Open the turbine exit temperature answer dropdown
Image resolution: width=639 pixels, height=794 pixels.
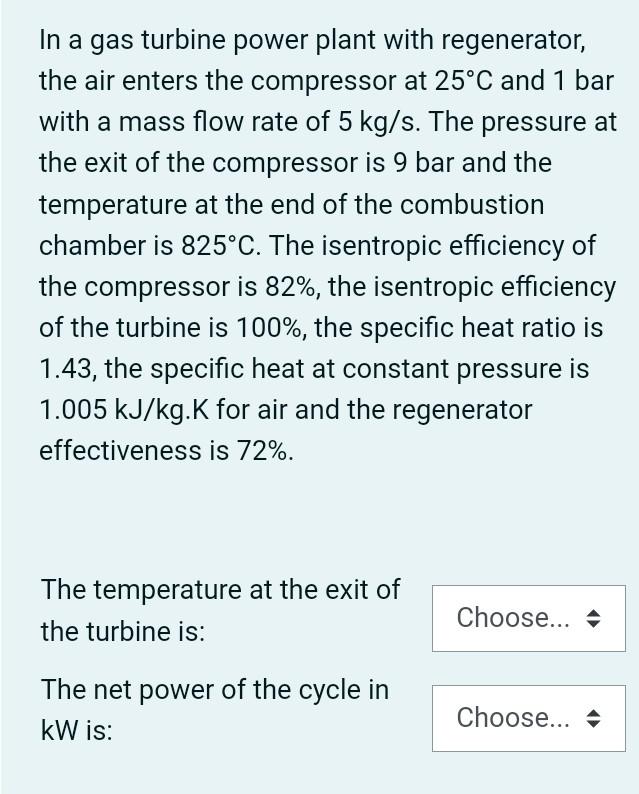pos(528,618)
